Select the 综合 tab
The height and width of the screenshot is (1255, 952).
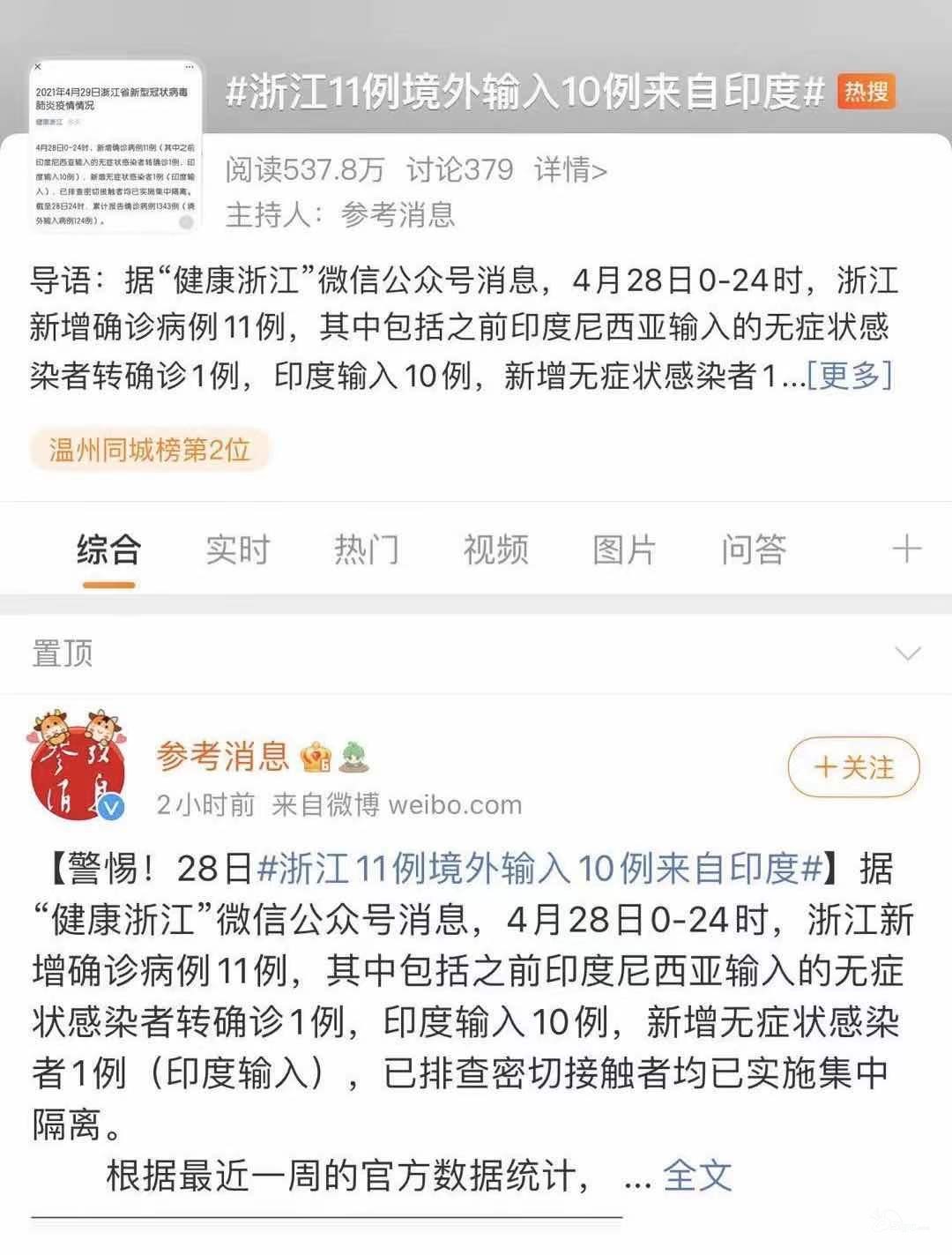pyautogui.click(x=108, y=549)
